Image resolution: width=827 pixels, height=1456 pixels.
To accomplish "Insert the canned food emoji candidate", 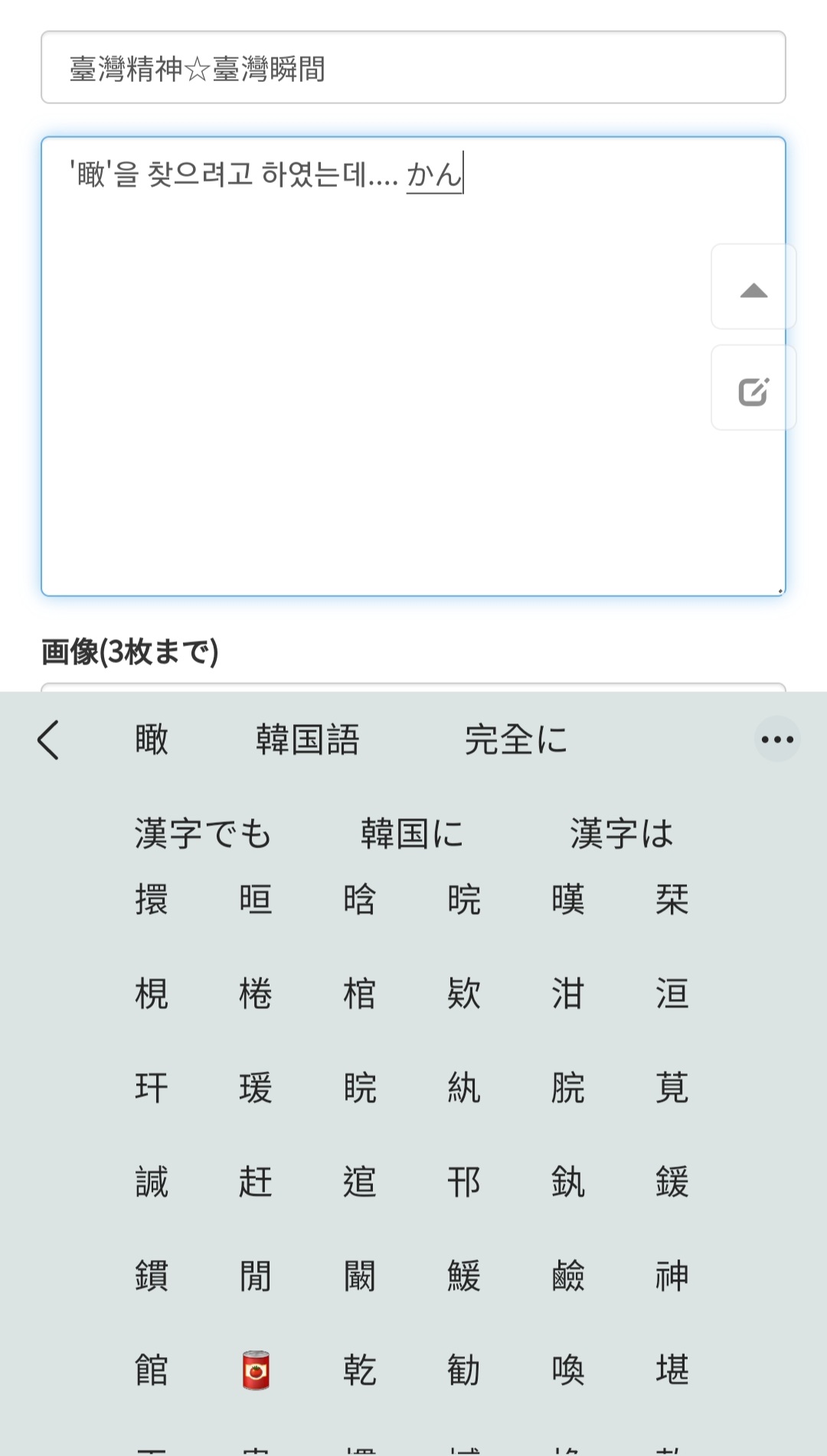I will 256,1370.
